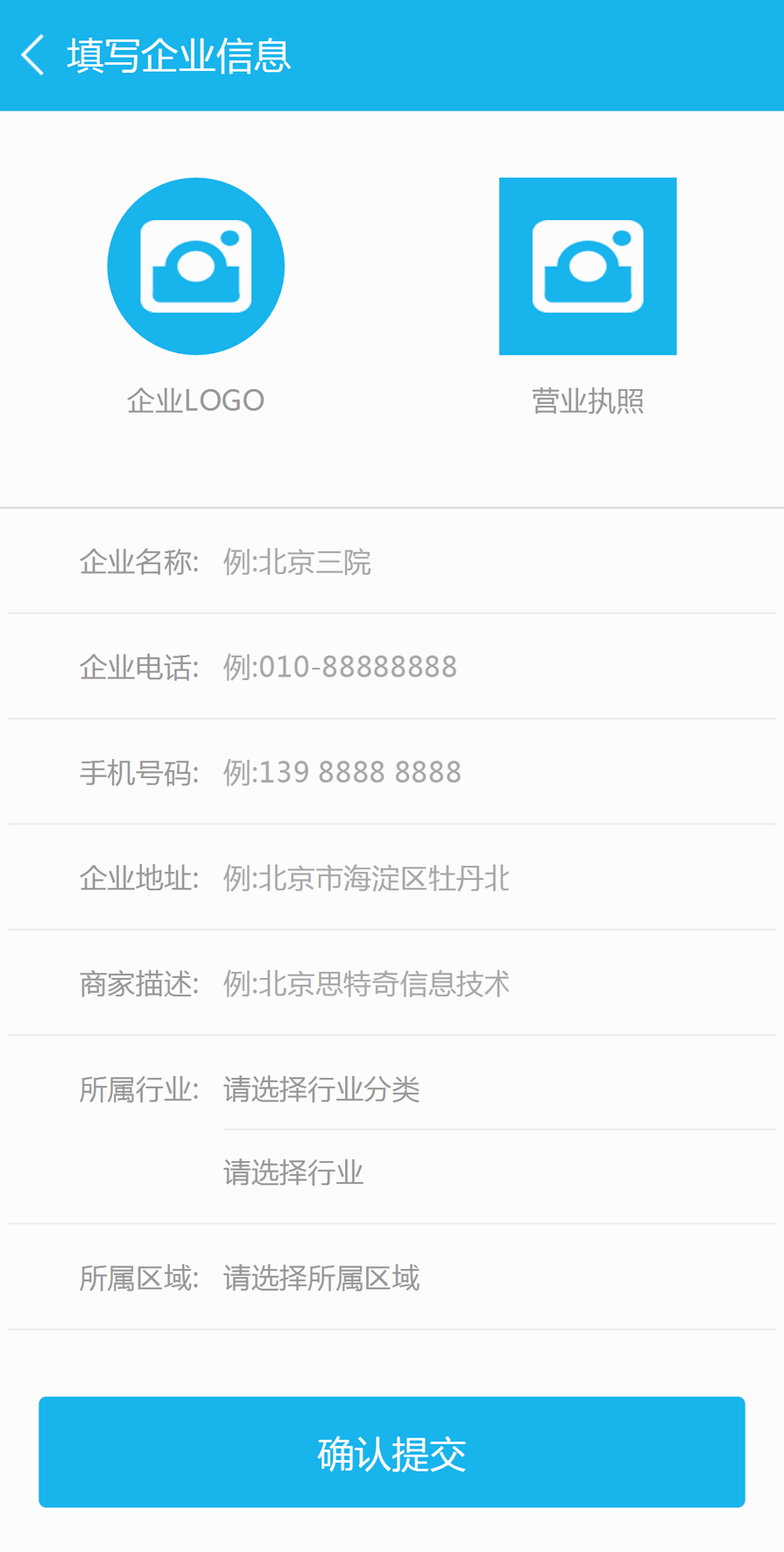
Task: Open the 请选择行业分类 picker
Action: [491, 1089]
